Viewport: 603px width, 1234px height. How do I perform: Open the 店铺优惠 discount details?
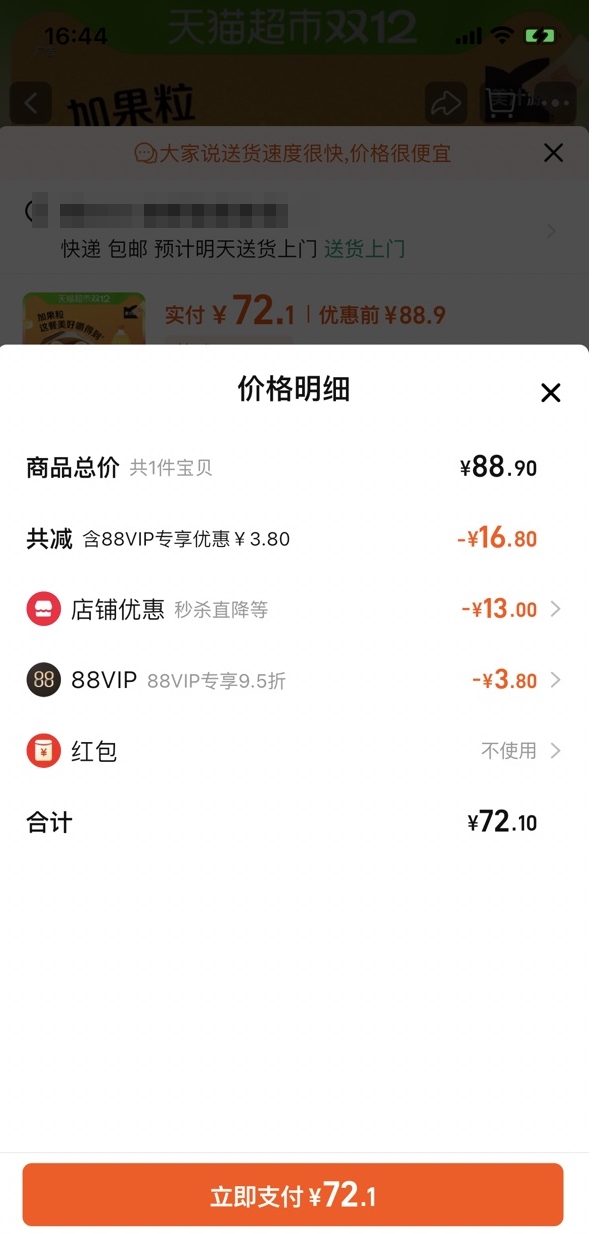[x=294, y=609]
